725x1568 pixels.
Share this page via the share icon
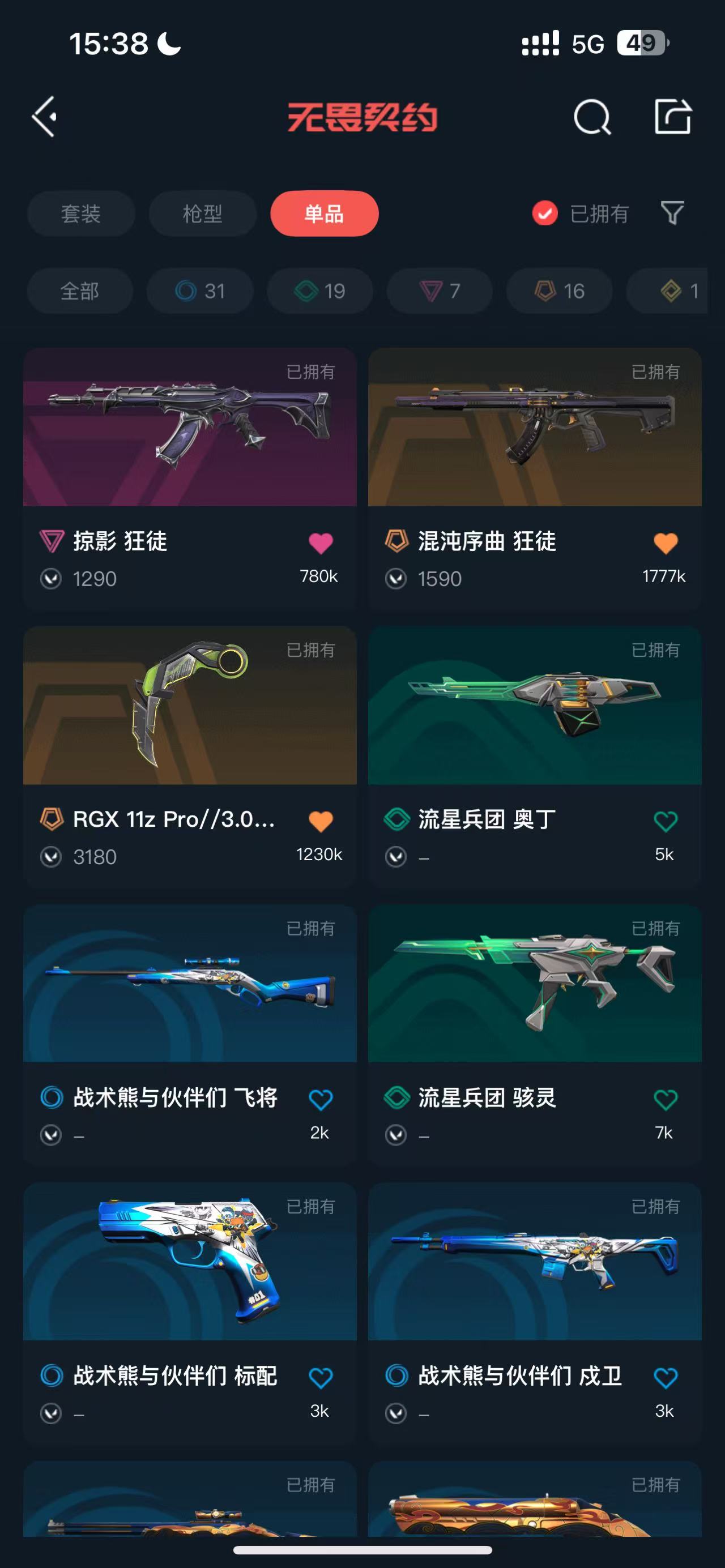pos(672,116)
